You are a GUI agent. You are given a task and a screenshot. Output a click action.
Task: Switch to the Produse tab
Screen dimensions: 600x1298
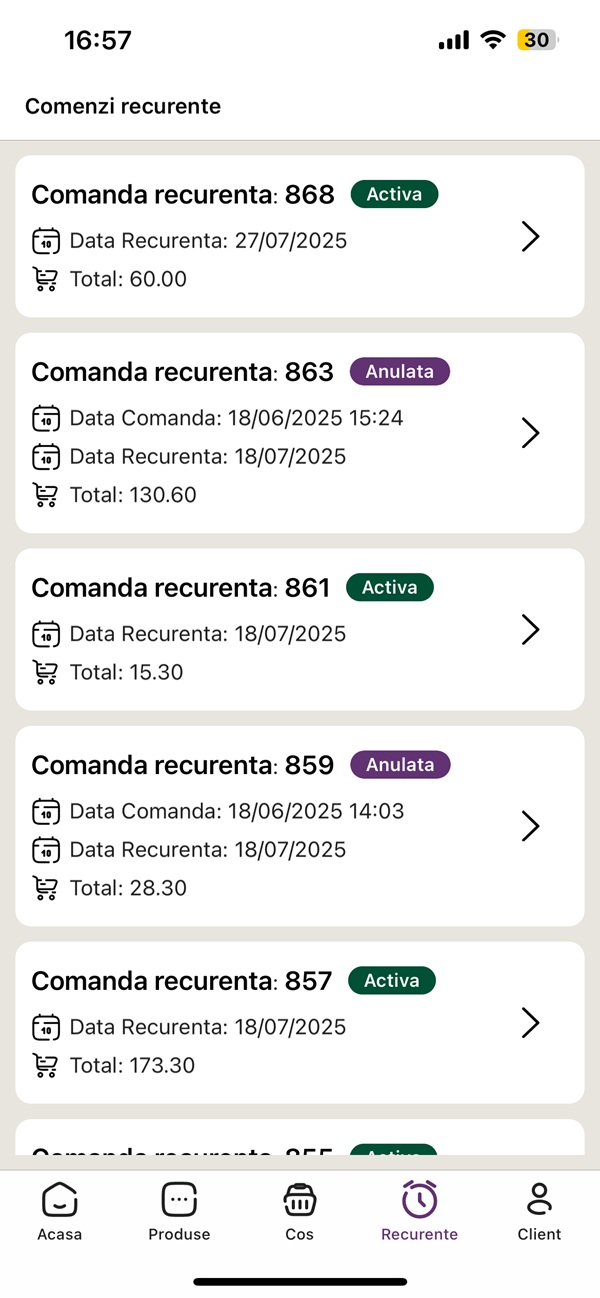click(x=180, y=1211)
